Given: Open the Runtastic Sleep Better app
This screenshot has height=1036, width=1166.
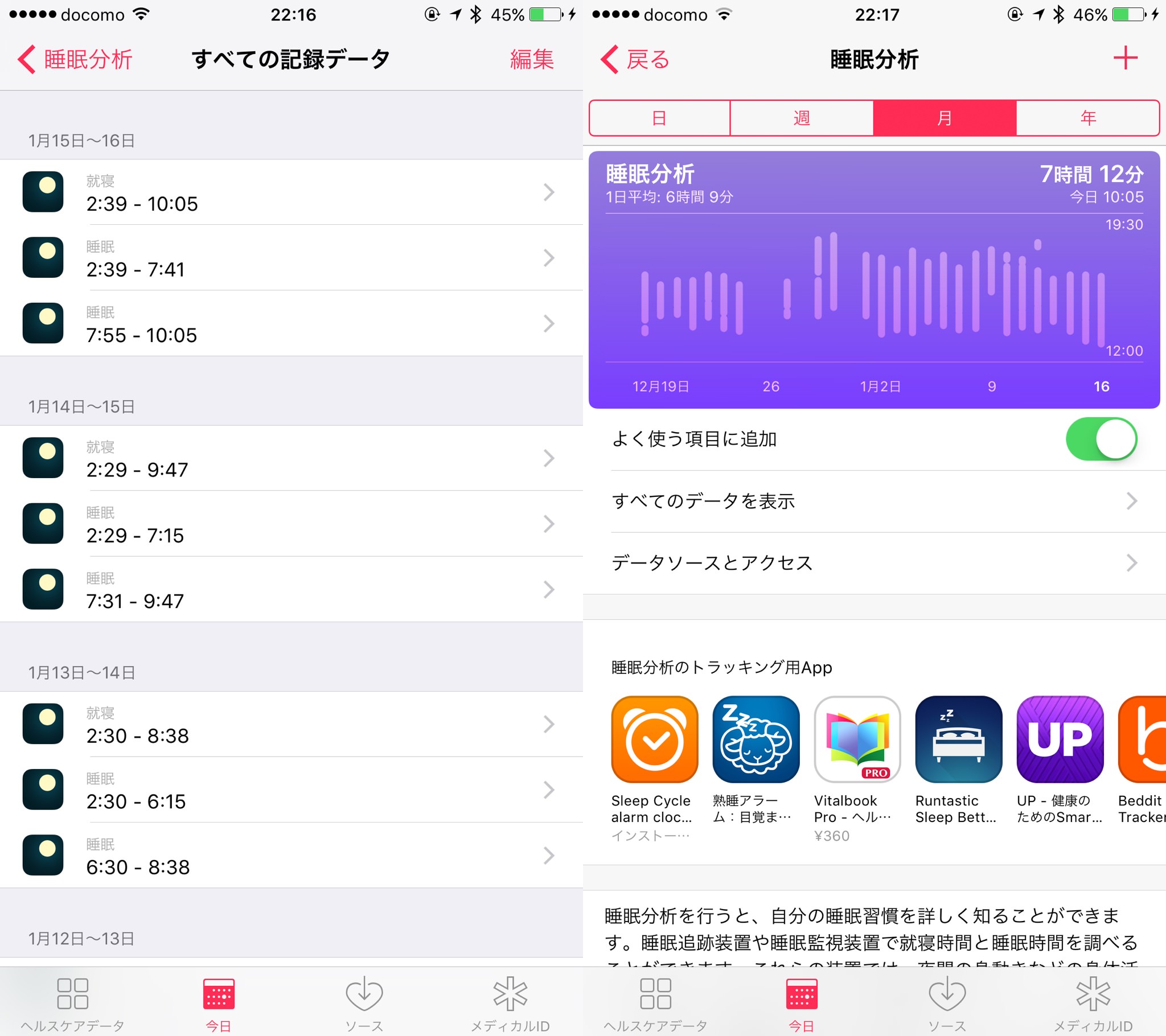Looking at the screenshot, I should click(x=958, y=739).
